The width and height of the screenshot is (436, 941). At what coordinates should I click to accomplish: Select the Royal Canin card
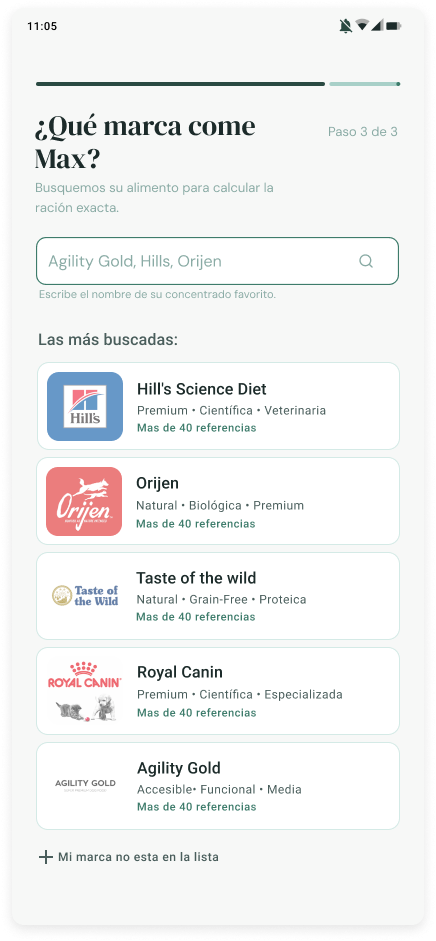tap(218, 691)
